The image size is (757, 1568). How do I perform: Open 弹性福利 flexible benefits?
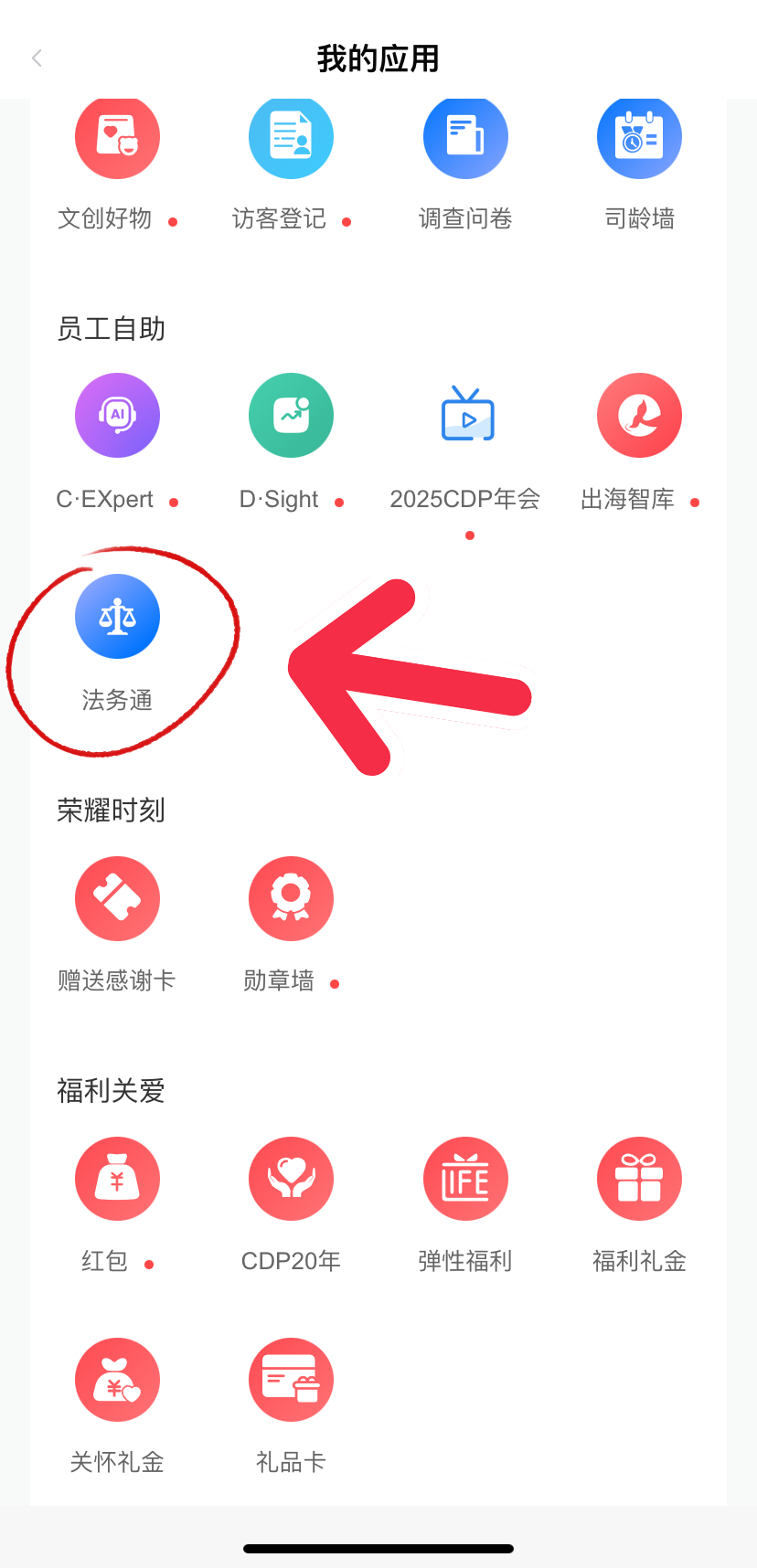[465, 1179]
